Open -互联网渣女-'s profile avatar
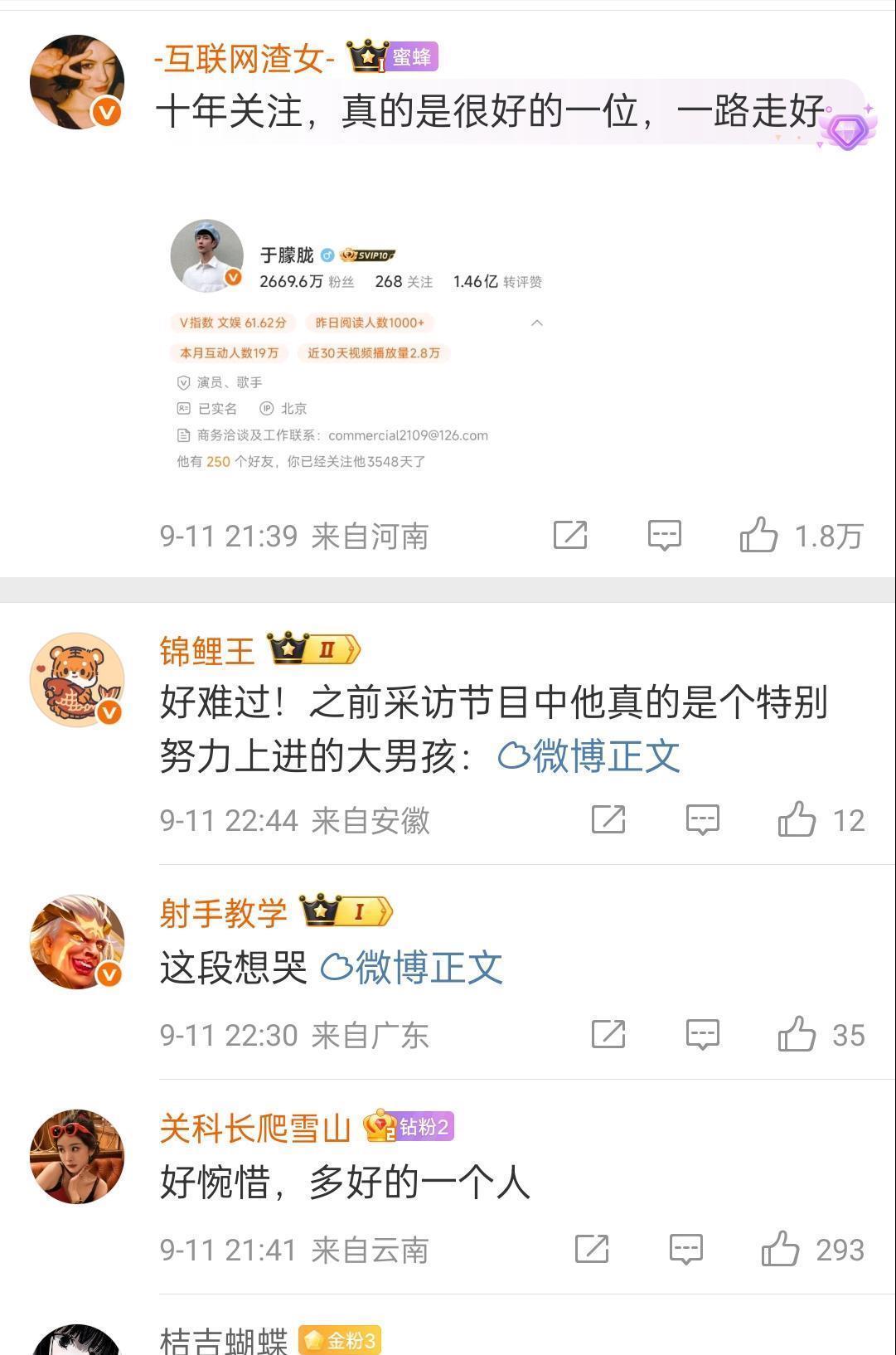This screenshot has width=896, height=1355. (77, 82)
